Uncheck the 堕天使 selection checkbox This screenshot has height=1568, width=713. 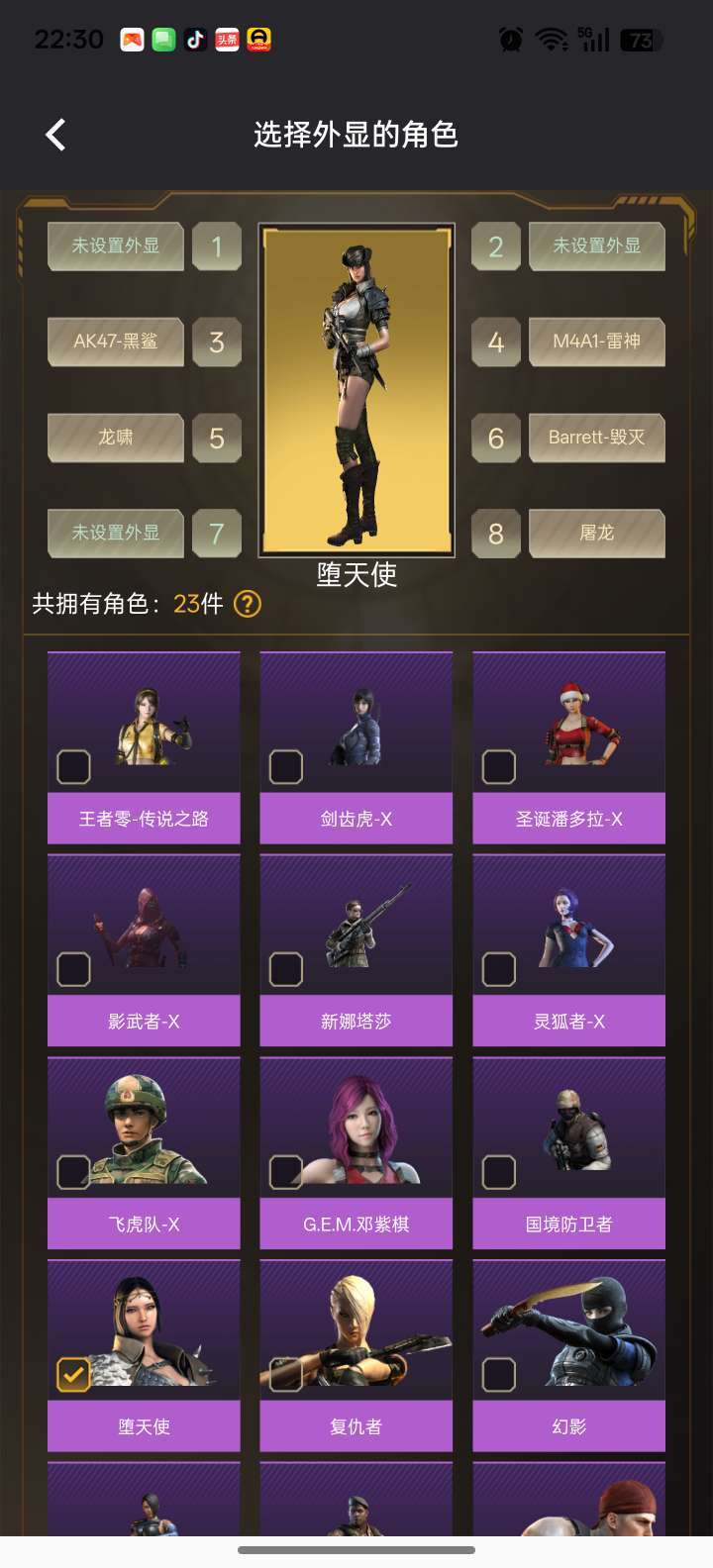(73, 1374)
